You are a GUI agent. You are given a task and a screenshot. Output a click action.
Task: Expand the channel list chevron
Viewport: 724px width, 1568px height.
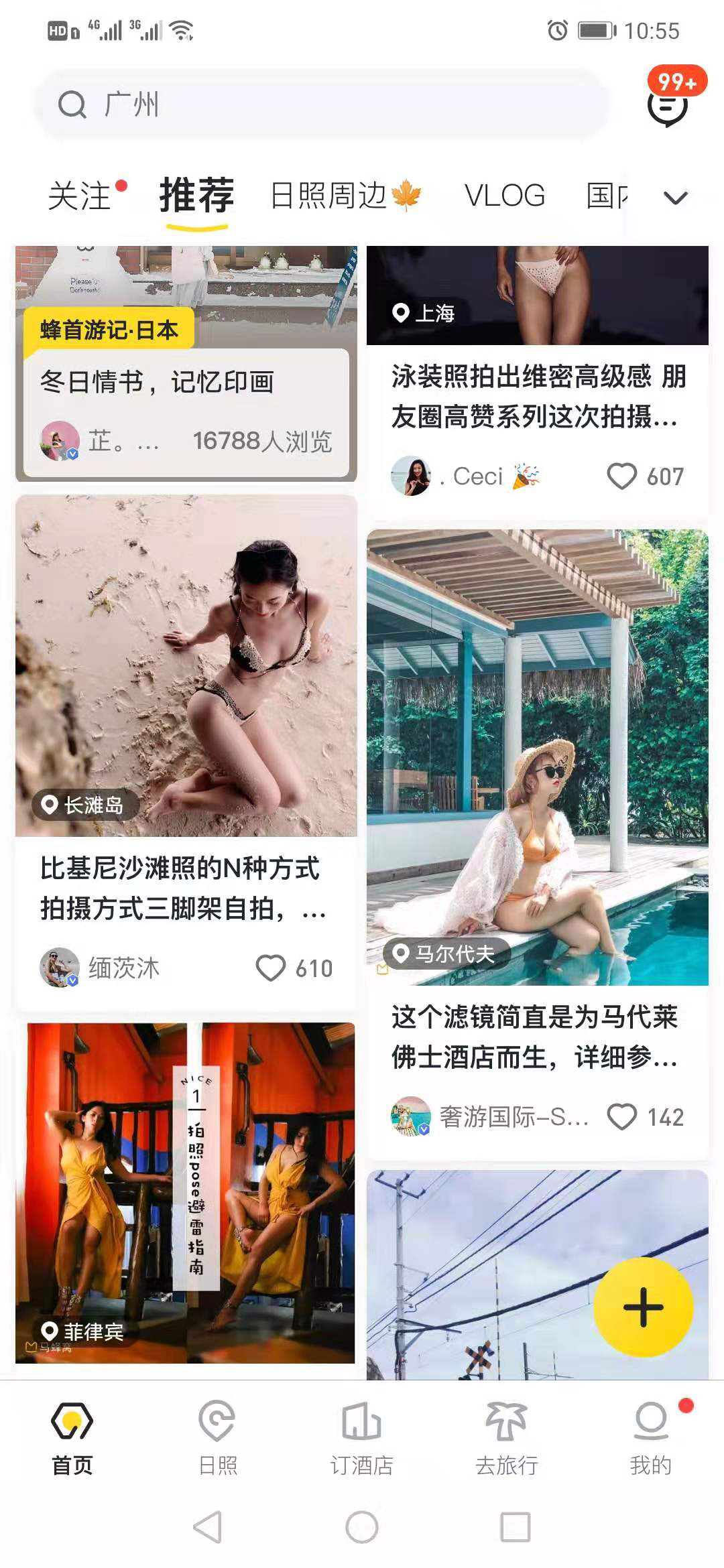click(675, 198)
